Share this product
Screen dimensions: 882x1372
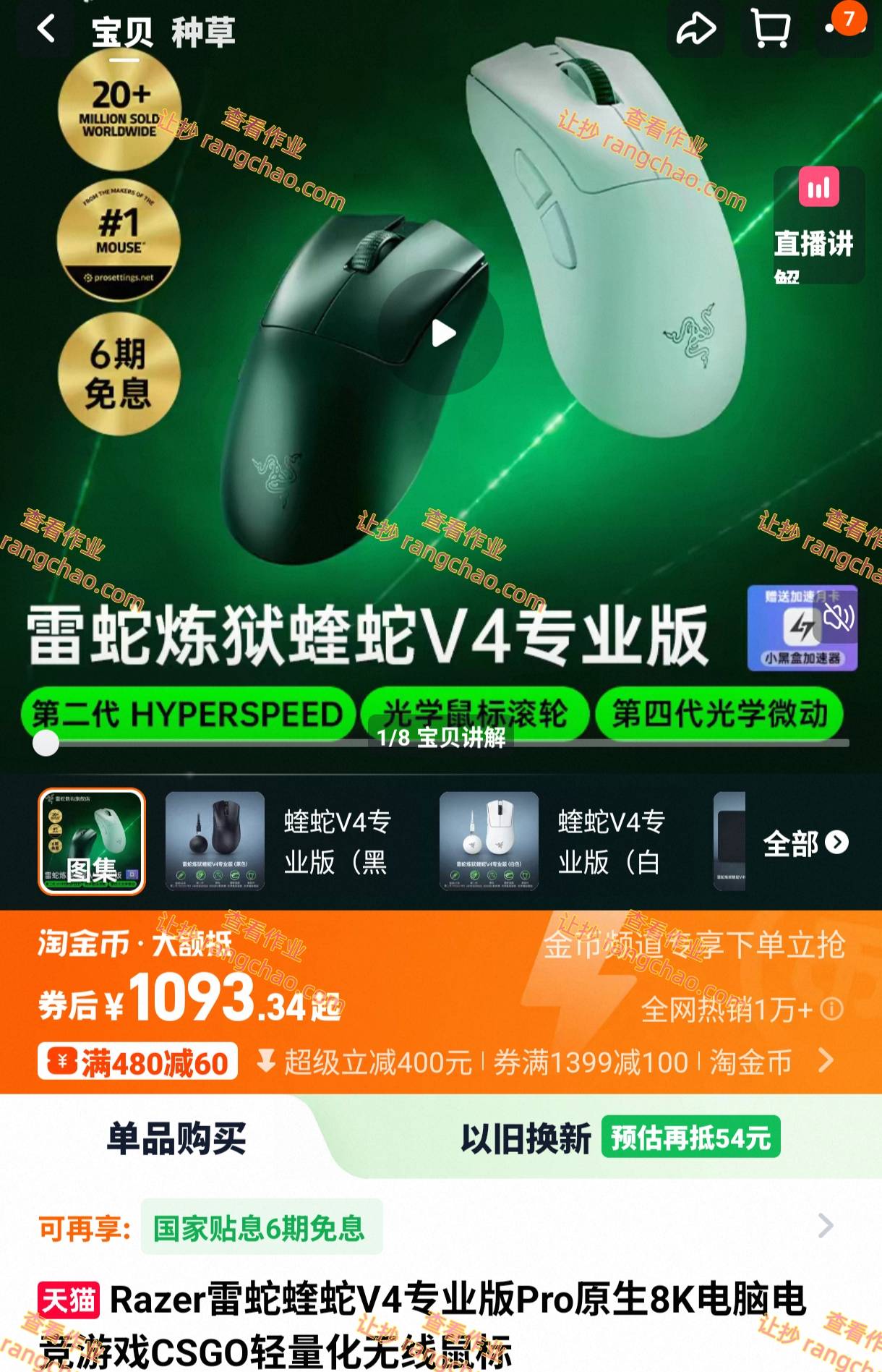tap(695, 30)
